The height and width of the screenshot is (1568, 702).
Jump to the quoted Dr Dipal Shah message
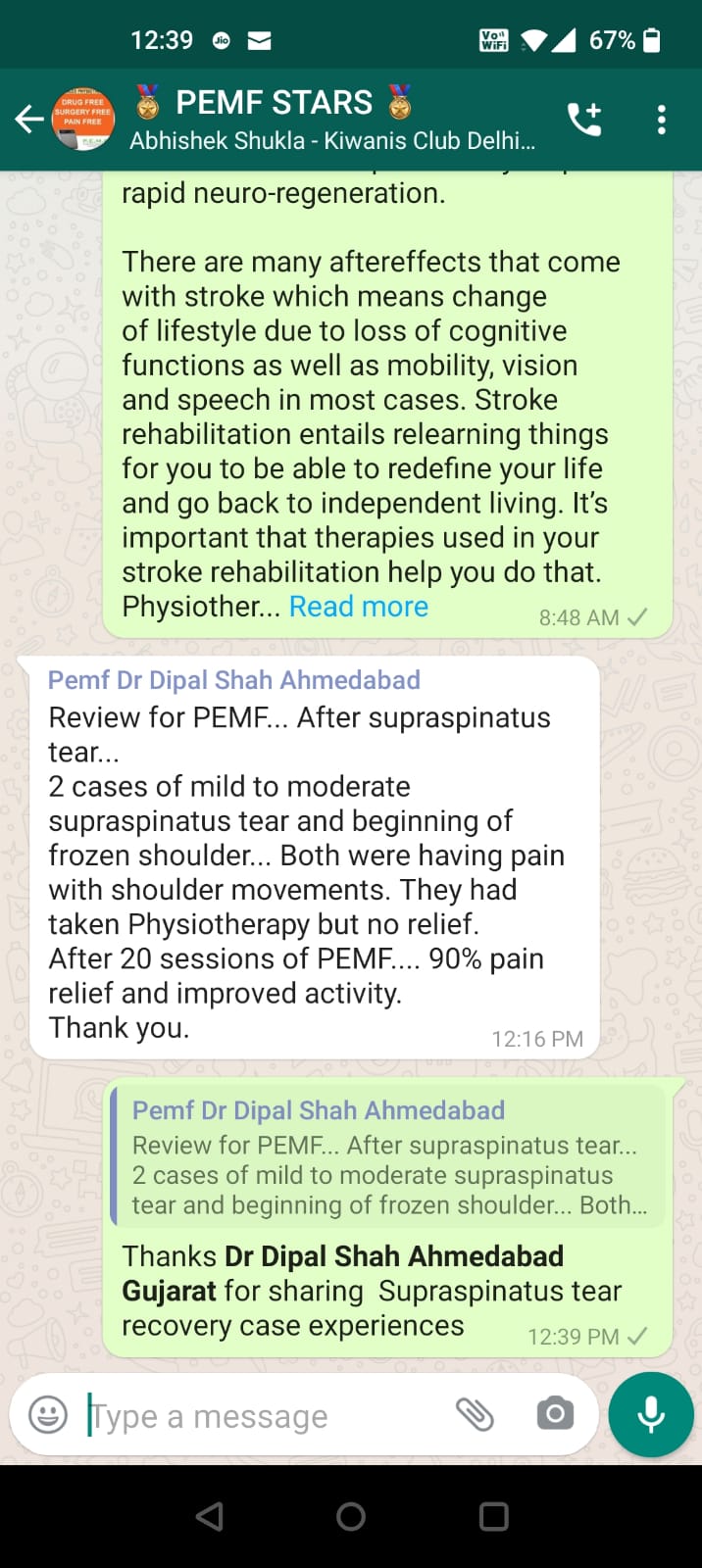[x=387, y=1156]
